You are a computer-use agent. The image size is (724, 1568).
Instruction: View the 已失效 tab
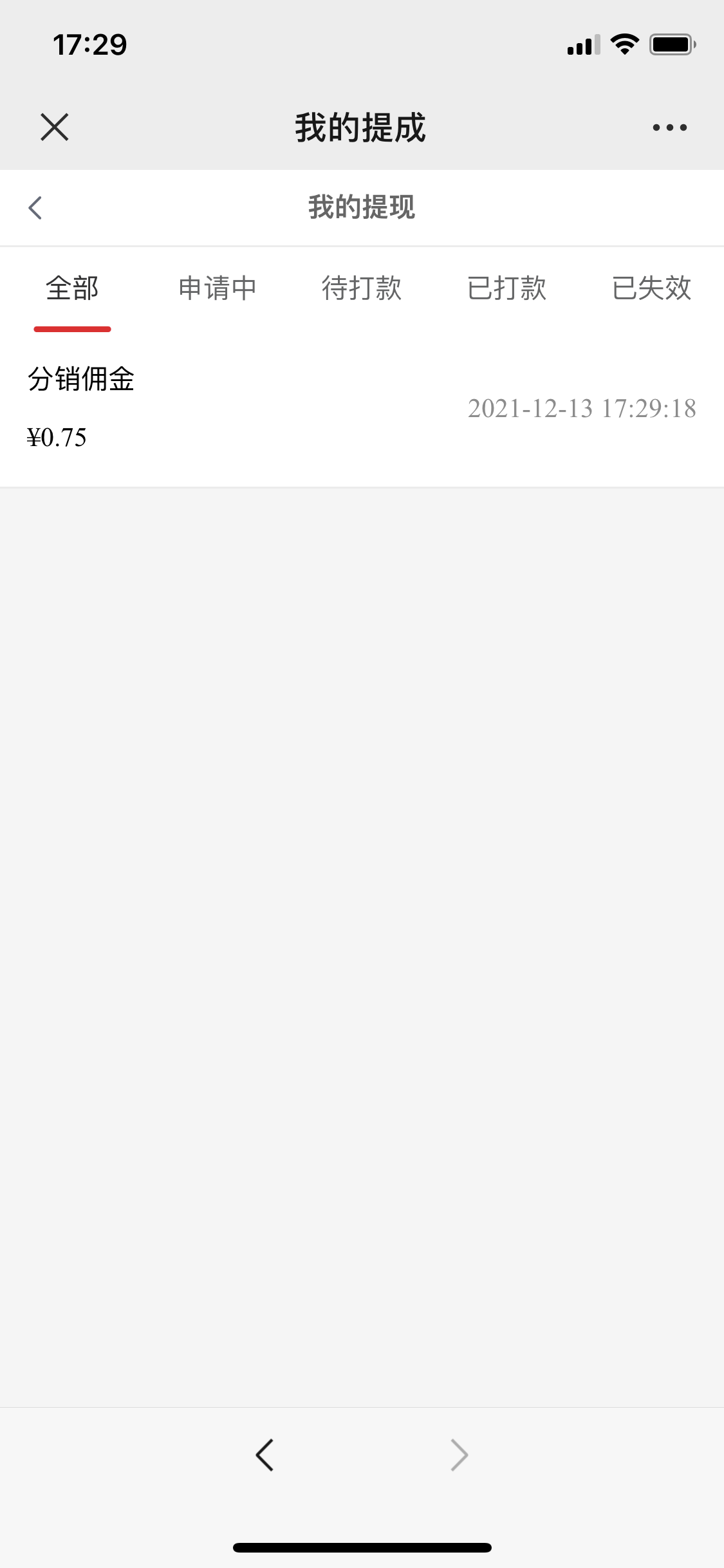click(x=651, y=288)
